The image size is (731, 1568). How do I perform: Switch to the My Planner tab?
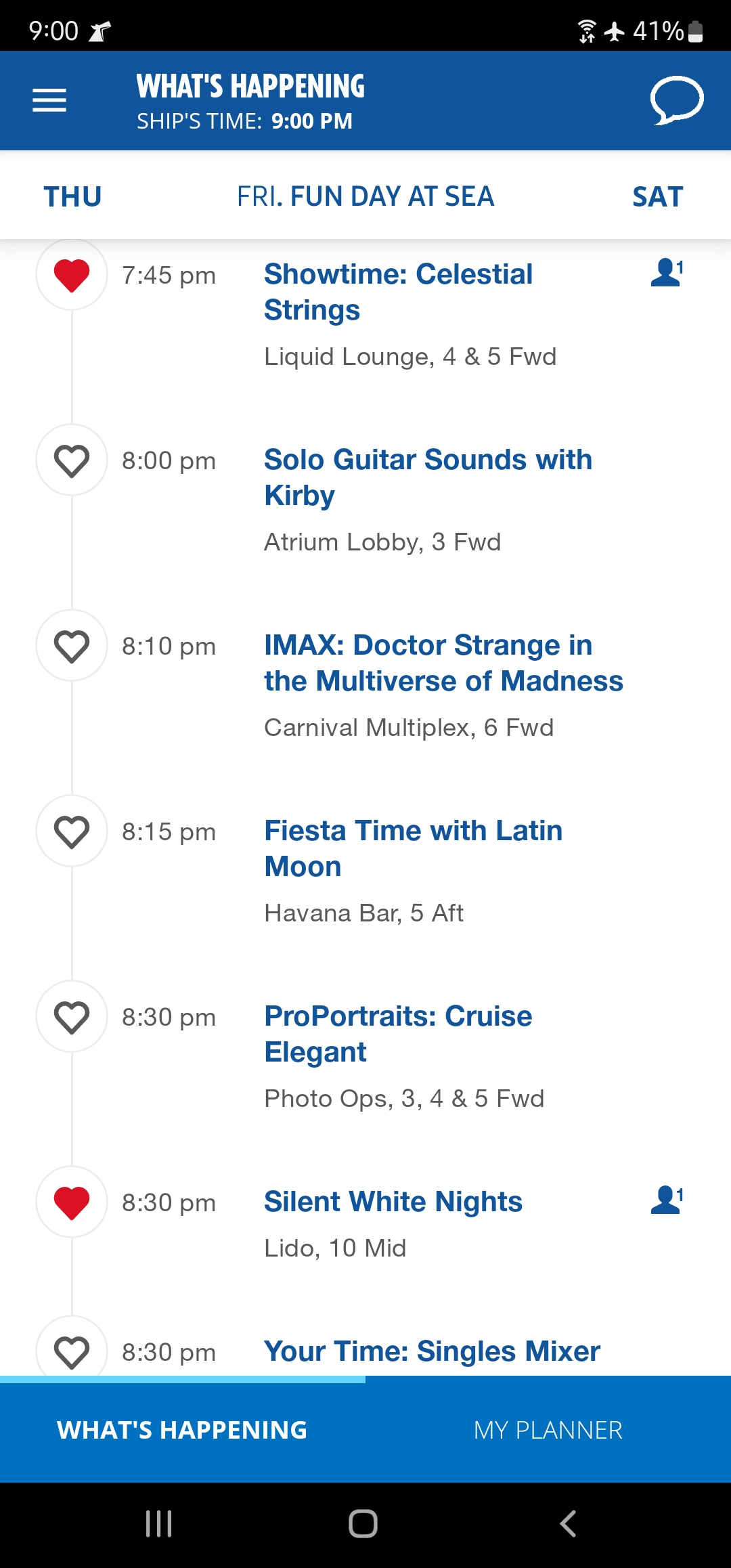[x=548, y=1430]
